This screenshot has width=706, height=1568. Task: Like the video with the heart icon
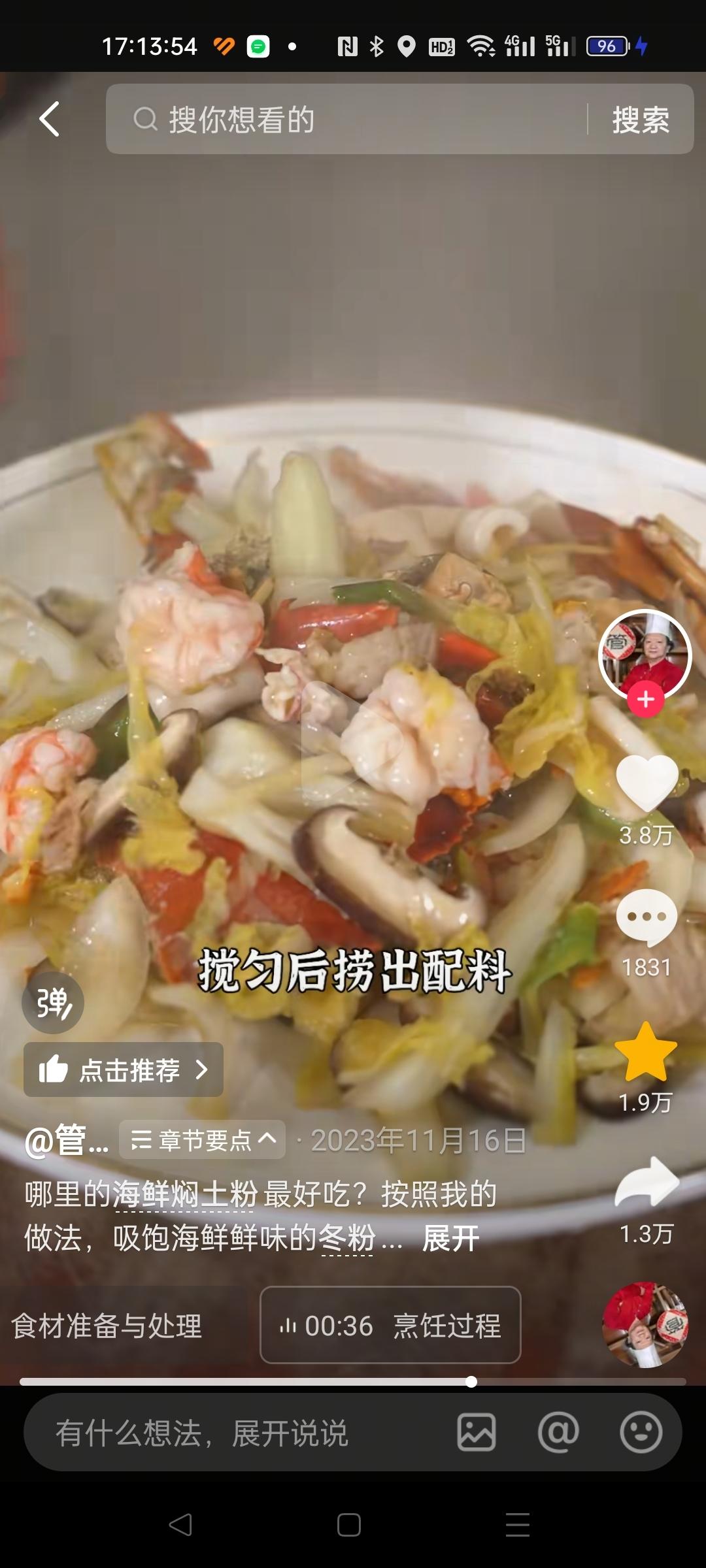(647, 784)
